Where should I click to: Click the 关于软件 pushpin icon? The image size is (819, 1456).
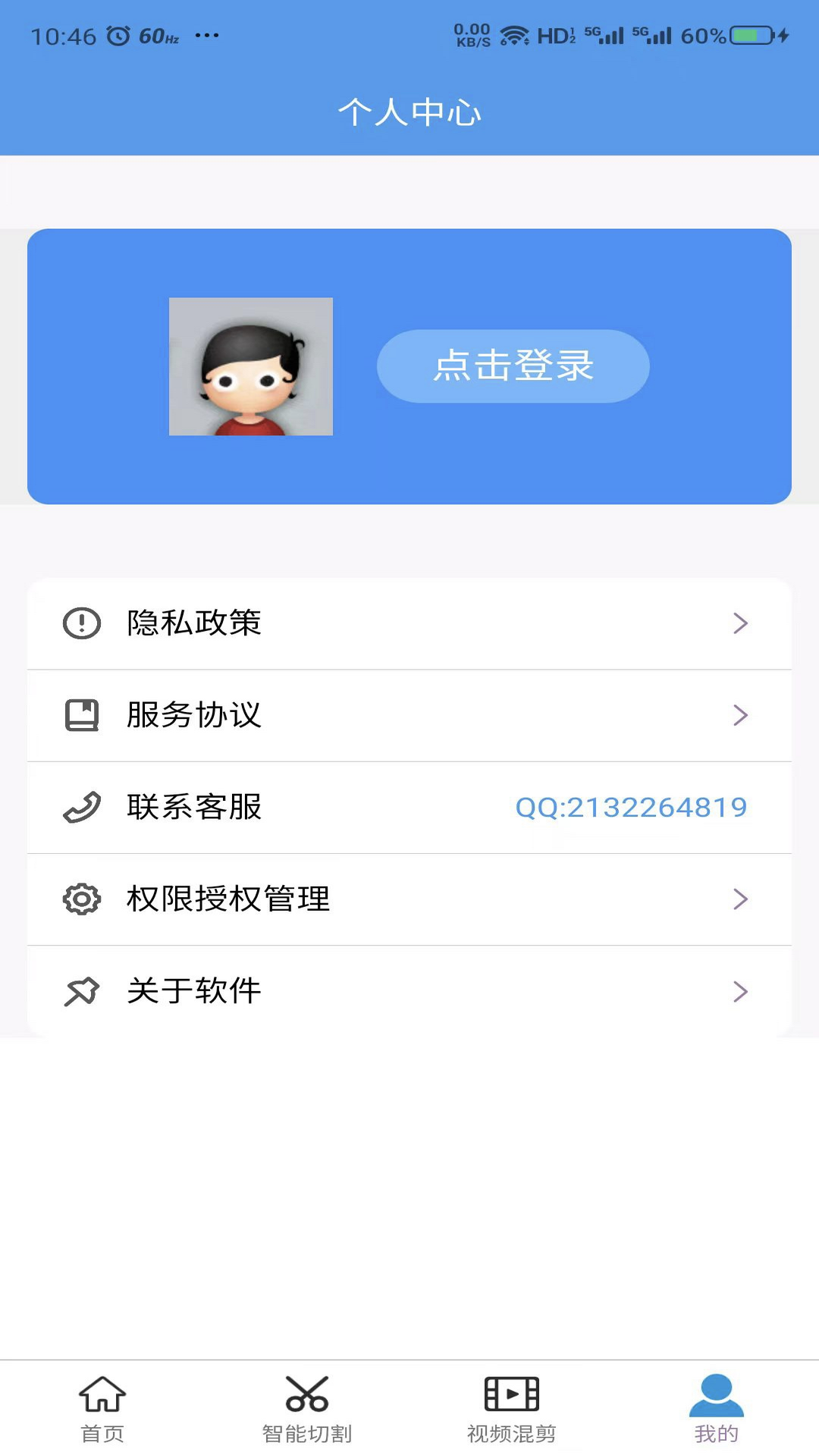pyautogui.click(x=82, y=991)
